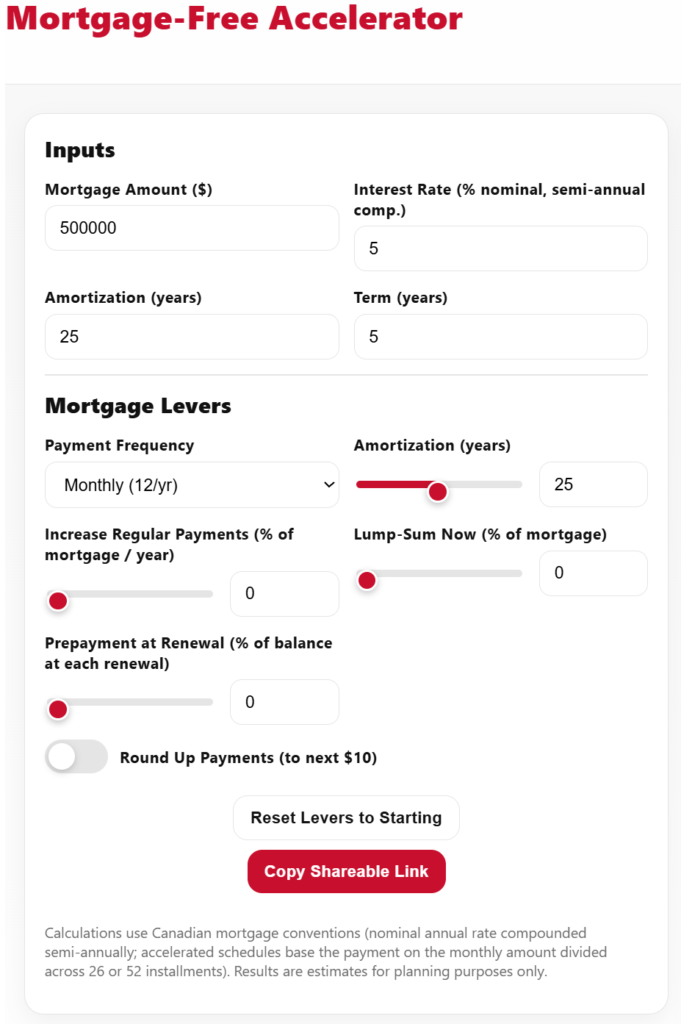Image resolution: width=681 pixels, height=1024 pixels.
Task: Tap the Increase Regular Payments value box
Action: [284, 594]
